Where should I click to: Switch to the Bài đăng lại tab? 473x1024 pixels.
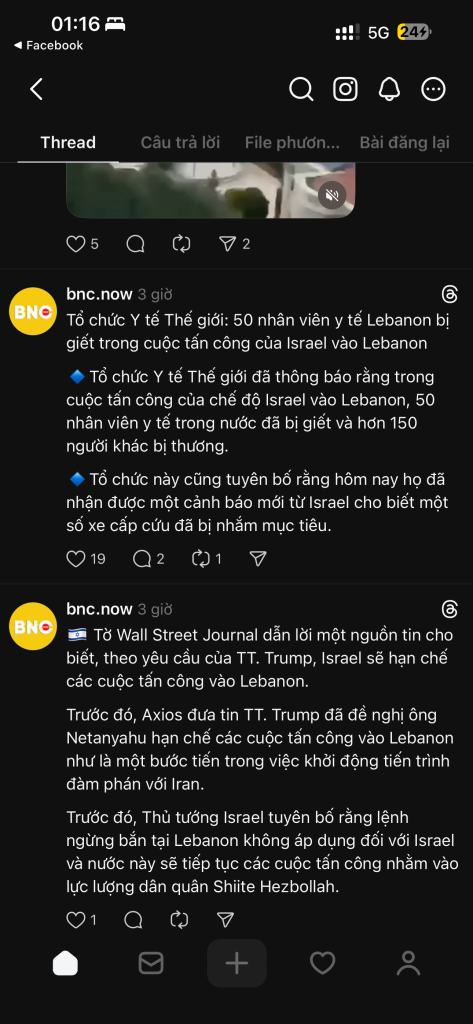404,142
